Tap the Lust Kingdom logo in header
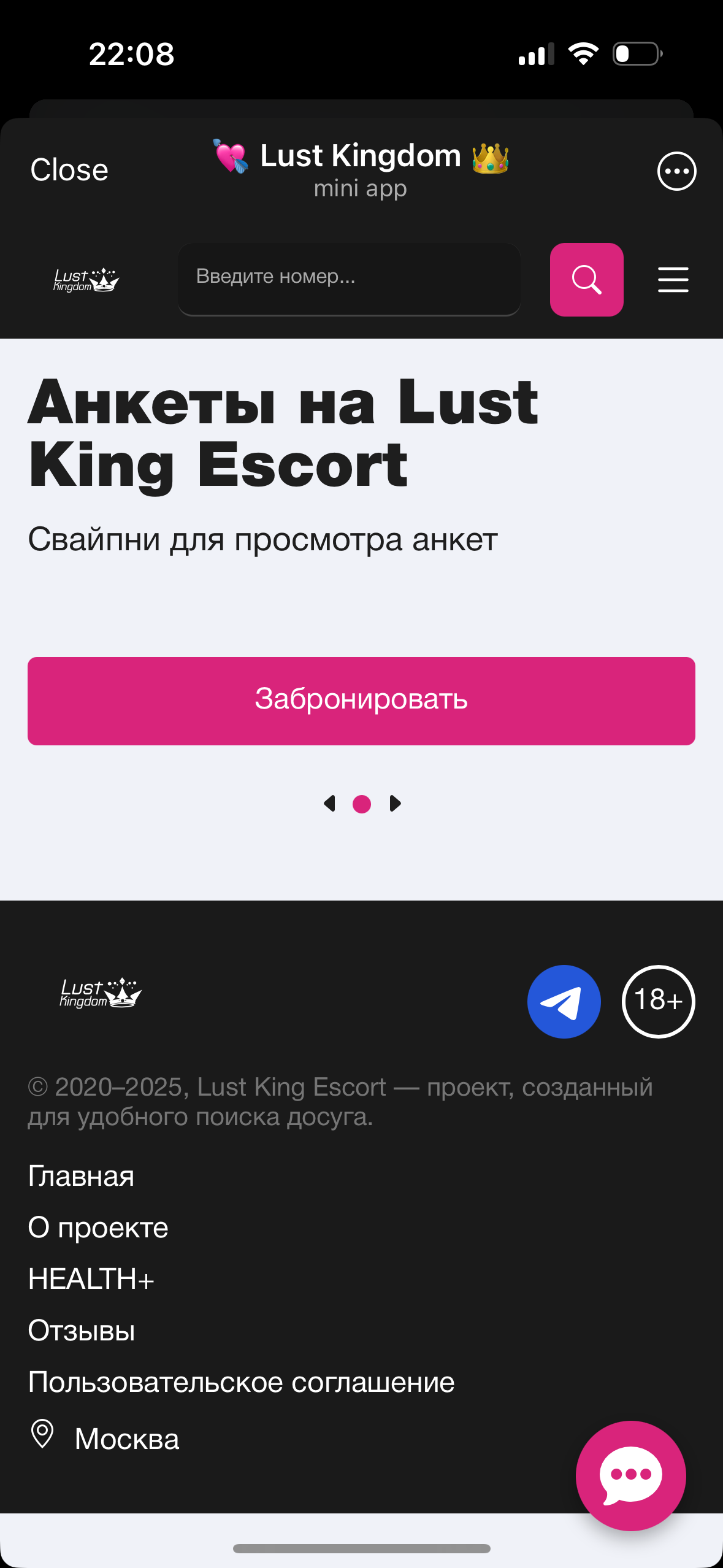Image resolution: width=723 pixels, height=1568 pixels. pos(86,280)
